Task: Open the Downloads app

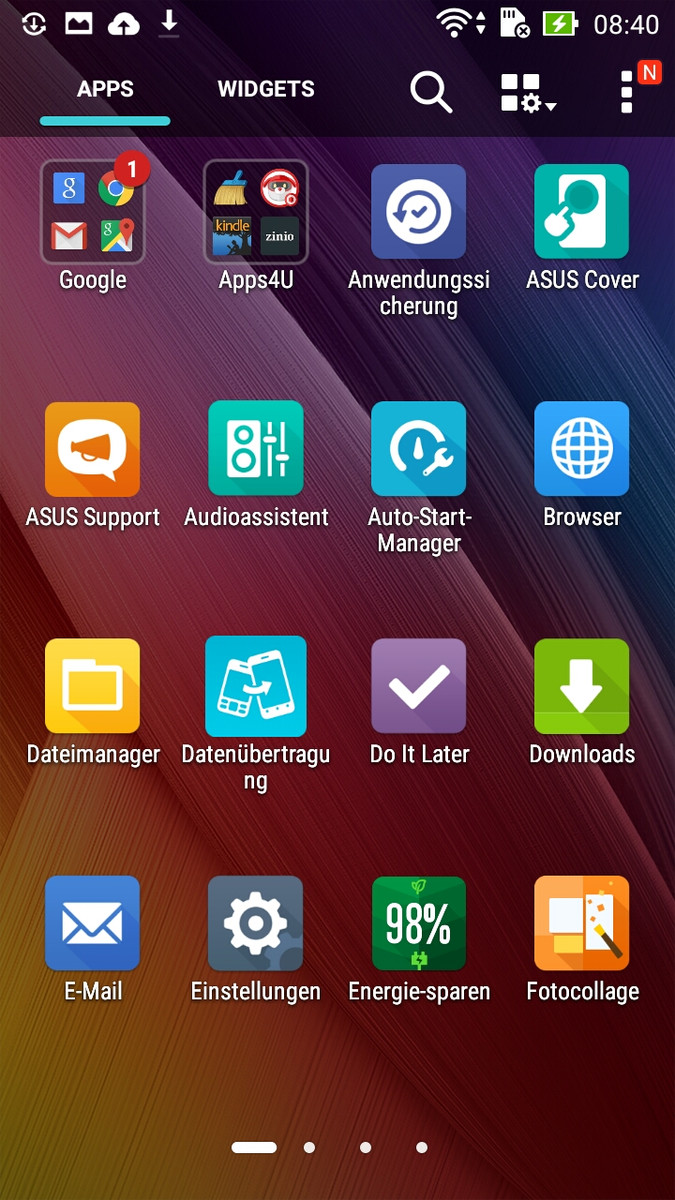Action: coord(582,687)
